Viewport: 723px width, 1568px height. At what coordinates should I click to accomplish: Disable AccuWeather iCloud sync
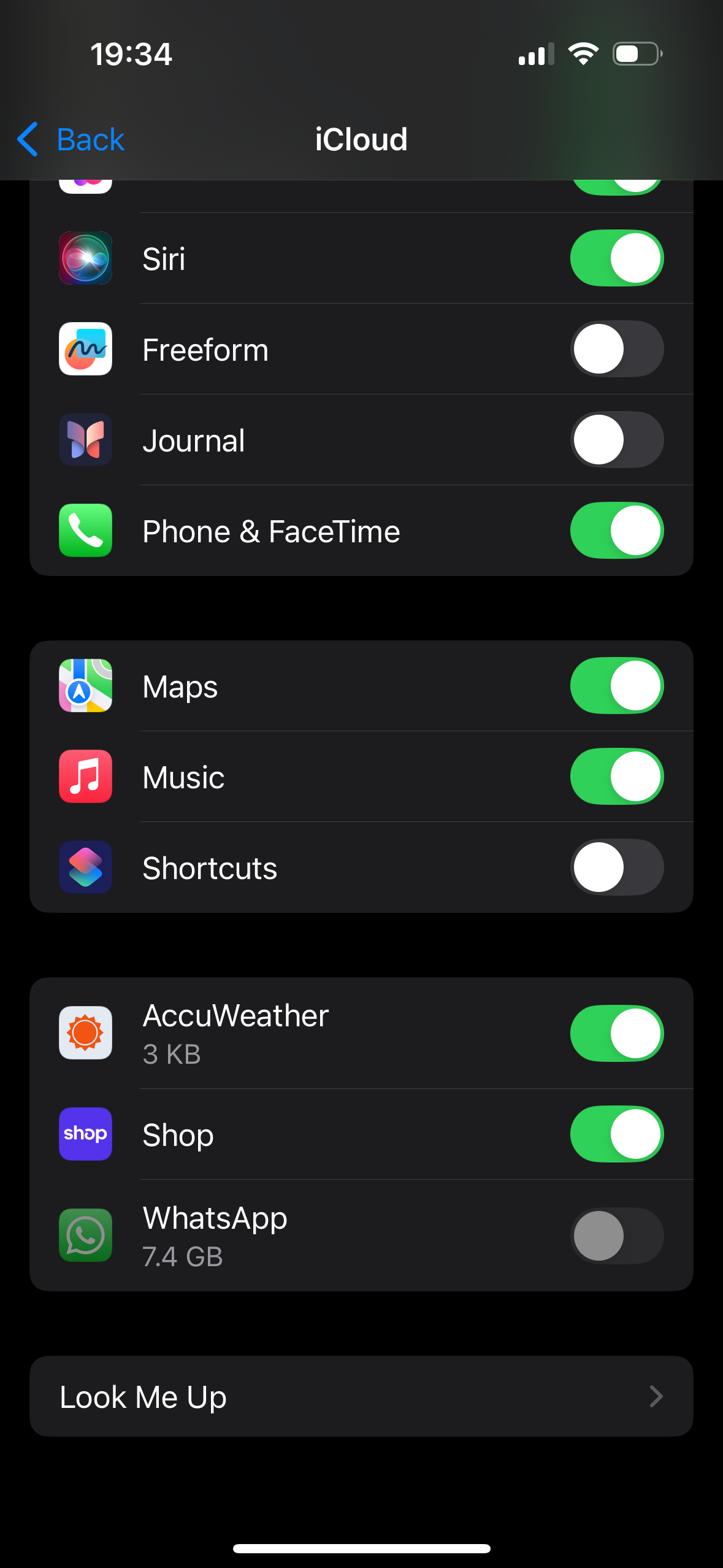(x=616, y=1034)
